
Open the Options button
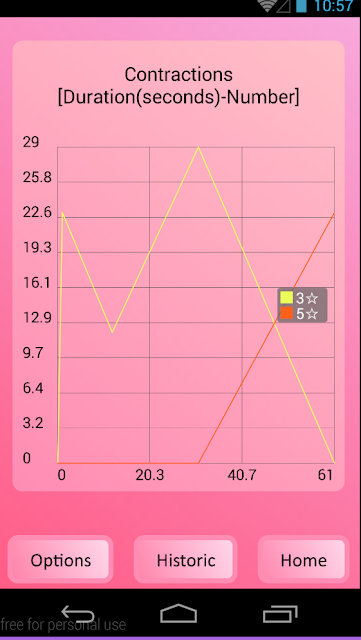pyautogui.click(x=60, y=559)
